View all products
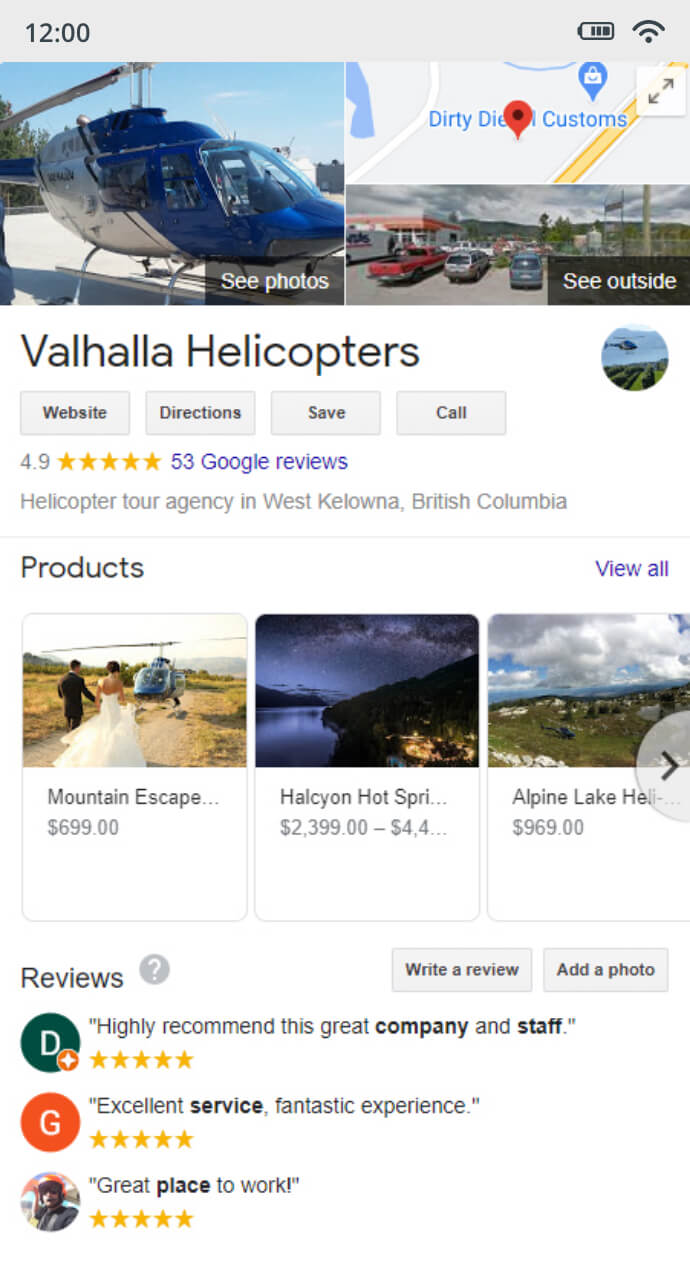This screenshot has height=1262, width=690. (x=631, y=569)
